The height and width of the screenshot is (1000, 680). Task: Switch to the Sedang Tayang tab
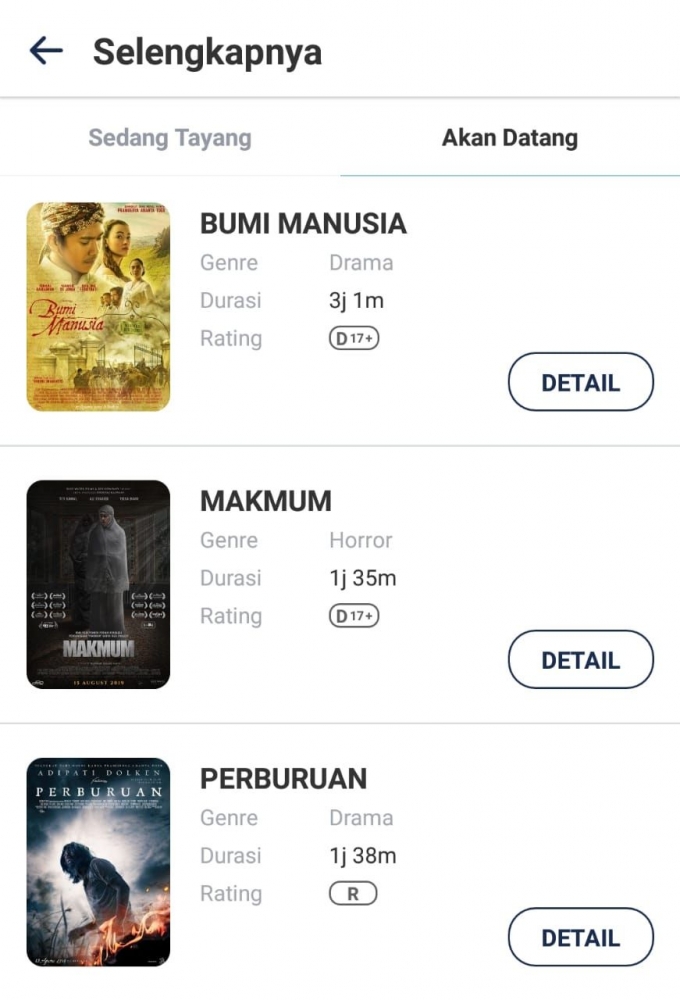pyautogui.click(x=170, y=137)
